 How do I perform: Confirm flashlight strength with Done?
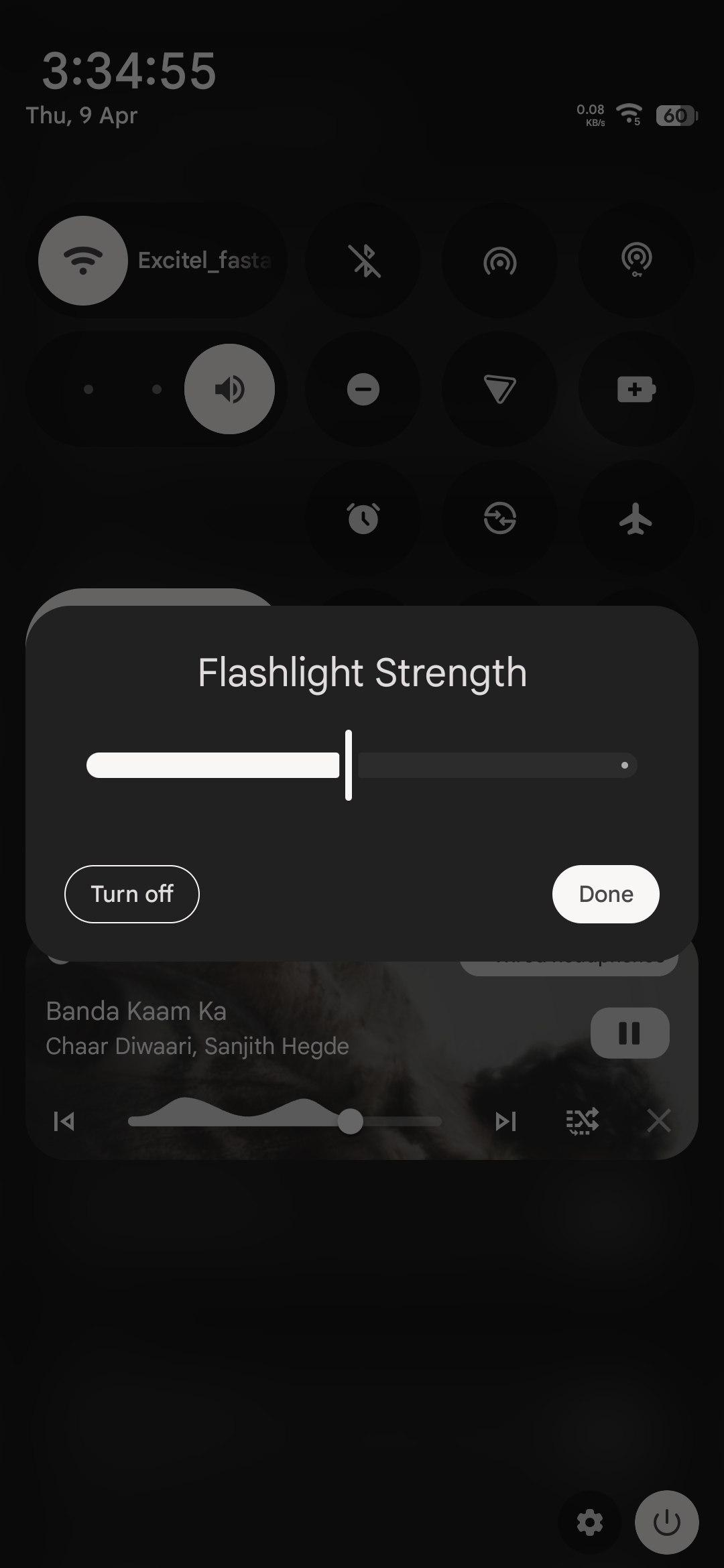click(605, 894)
